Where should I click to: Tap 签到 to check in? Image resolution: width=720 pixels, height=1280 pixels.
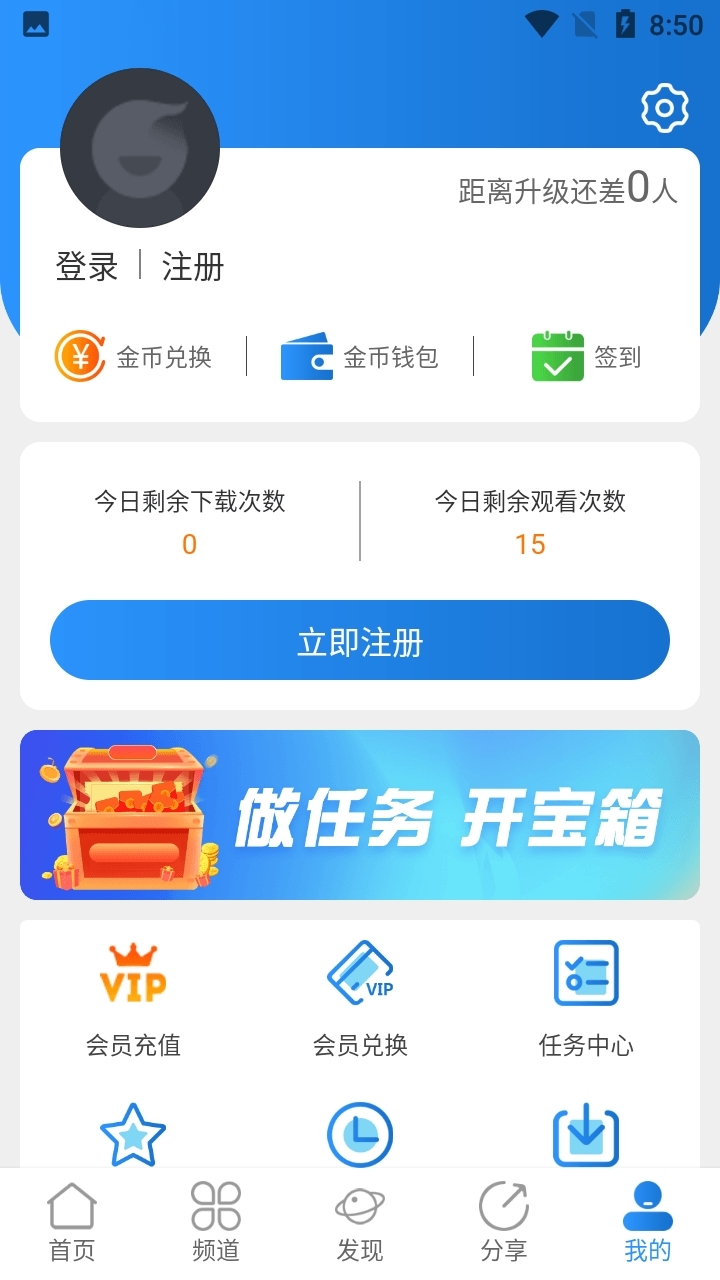click(586, 357)
